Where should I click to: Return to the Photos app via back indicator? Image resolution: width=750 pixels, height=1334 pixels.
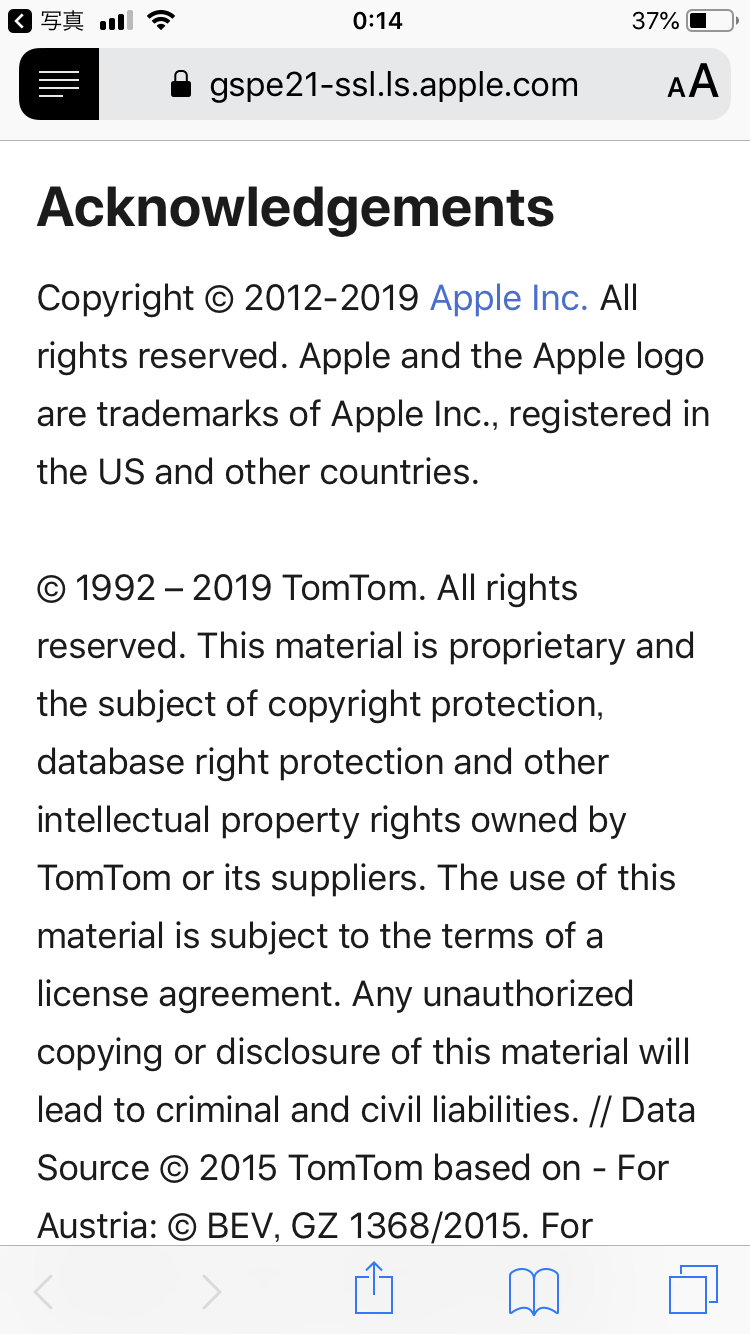point(45,20)
